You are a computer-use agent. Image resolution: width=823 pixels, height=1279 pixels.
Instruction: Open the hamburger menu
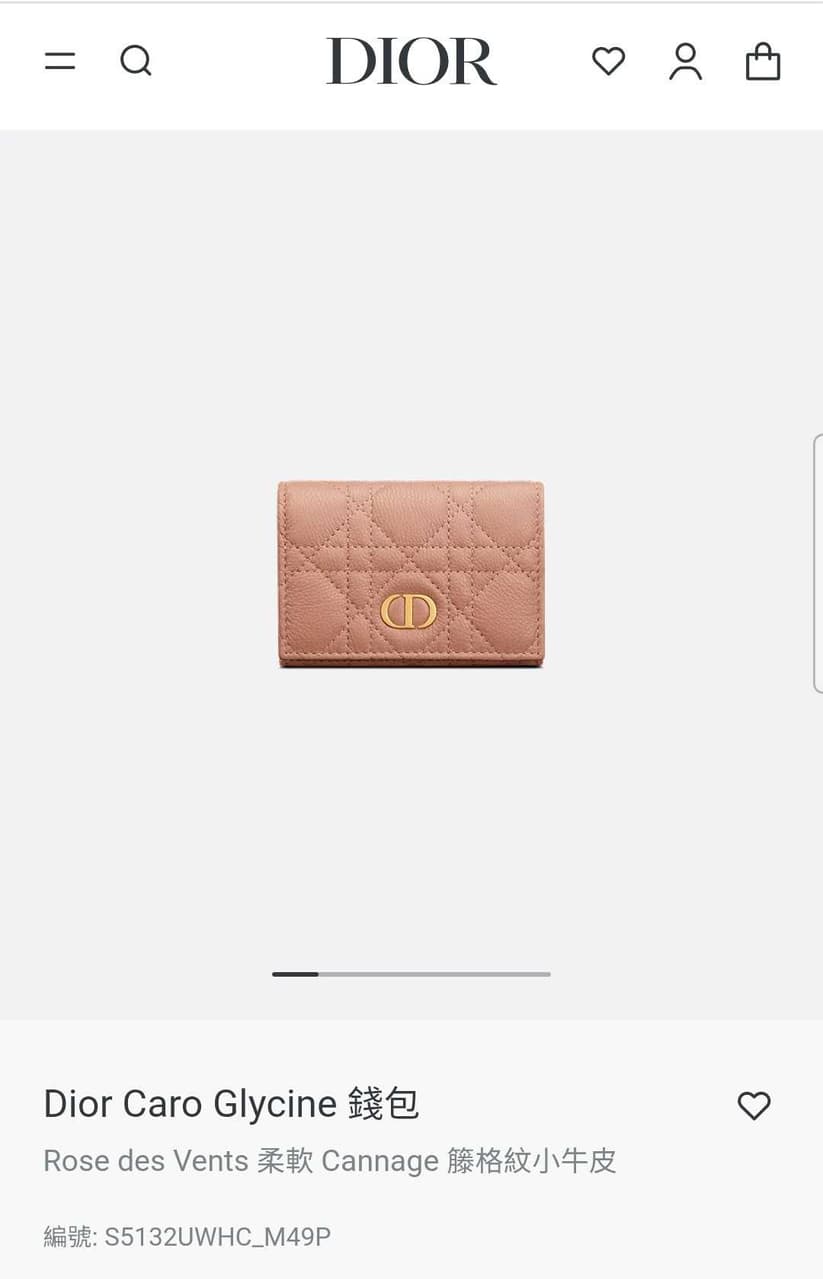(60, 62)
